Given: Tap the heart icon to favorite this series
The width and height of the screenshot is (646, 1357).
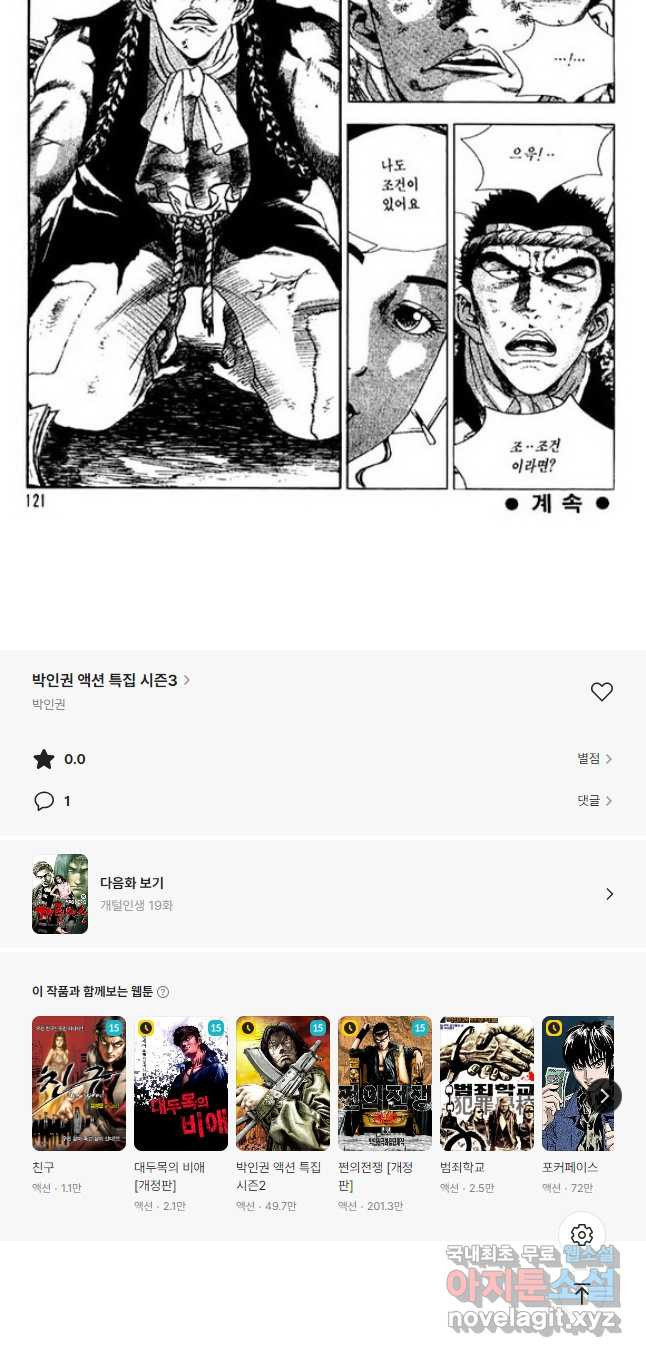Looking at the screenshot, I should pyautogui.click(x=601, y=692).
